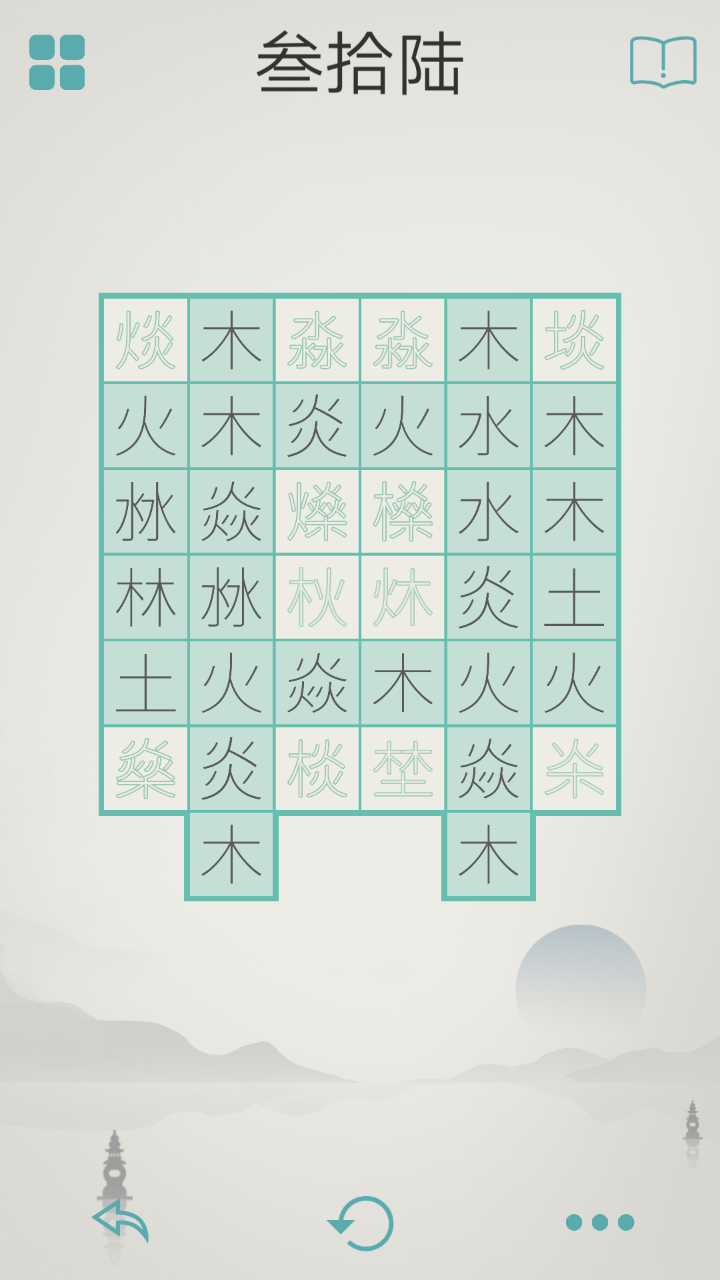Image resolution: width=720 pixels, height=1280 pixels.
Task: Select the 林 tile on the board
Action: (145, 598)
